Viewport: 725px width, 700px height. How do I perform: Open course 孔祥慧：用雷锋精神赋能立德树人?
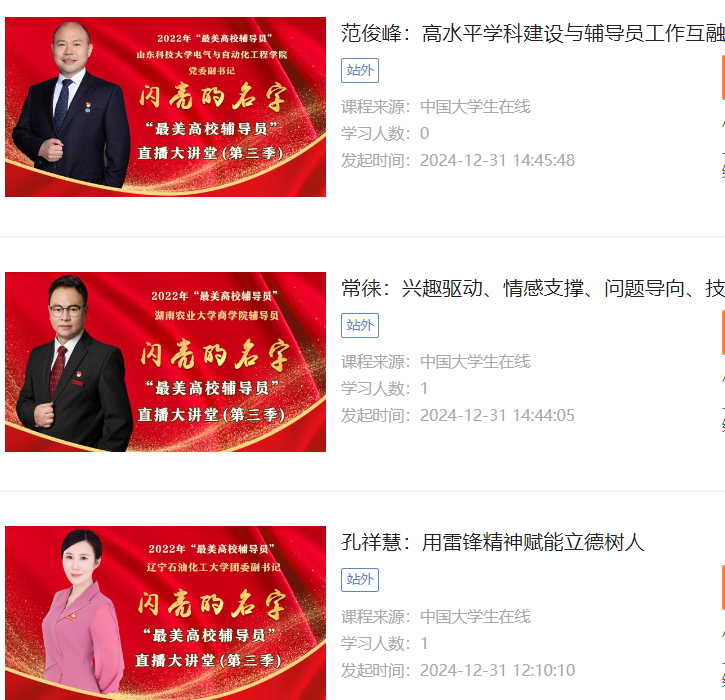492,543
